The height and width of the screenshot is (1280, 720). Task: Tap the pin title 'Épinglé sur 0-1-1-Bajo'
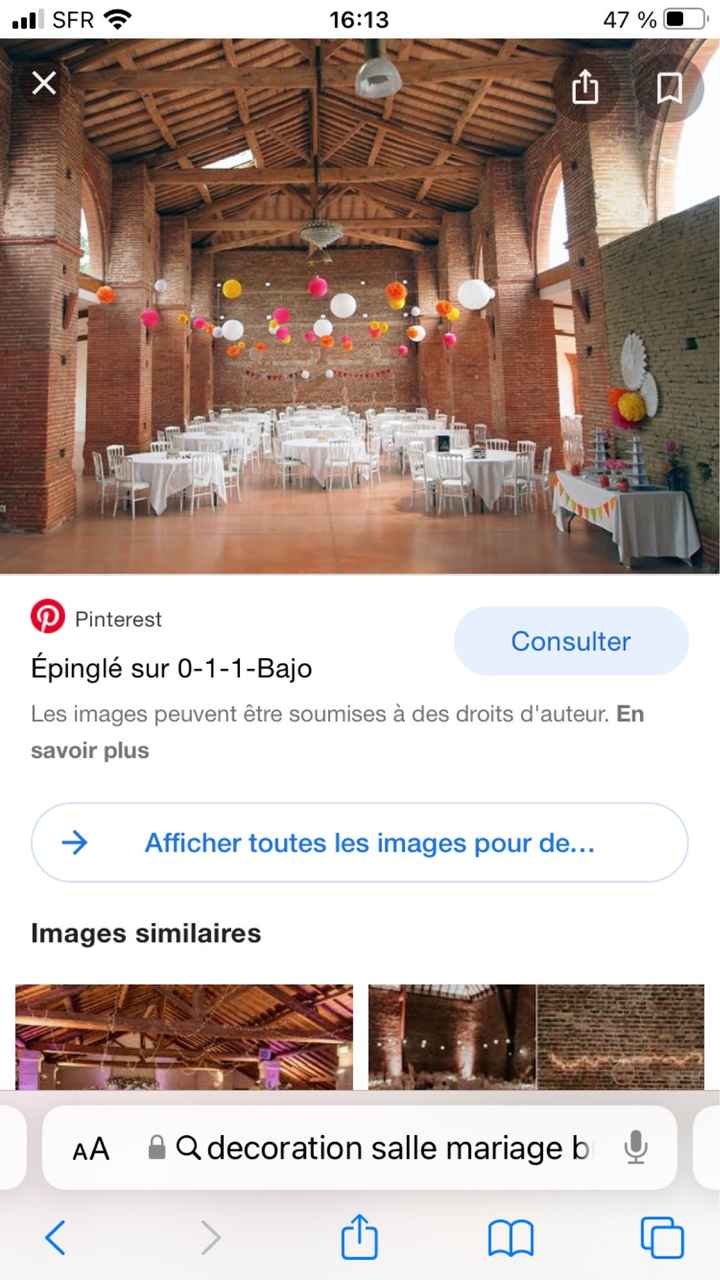click(171, 668)
